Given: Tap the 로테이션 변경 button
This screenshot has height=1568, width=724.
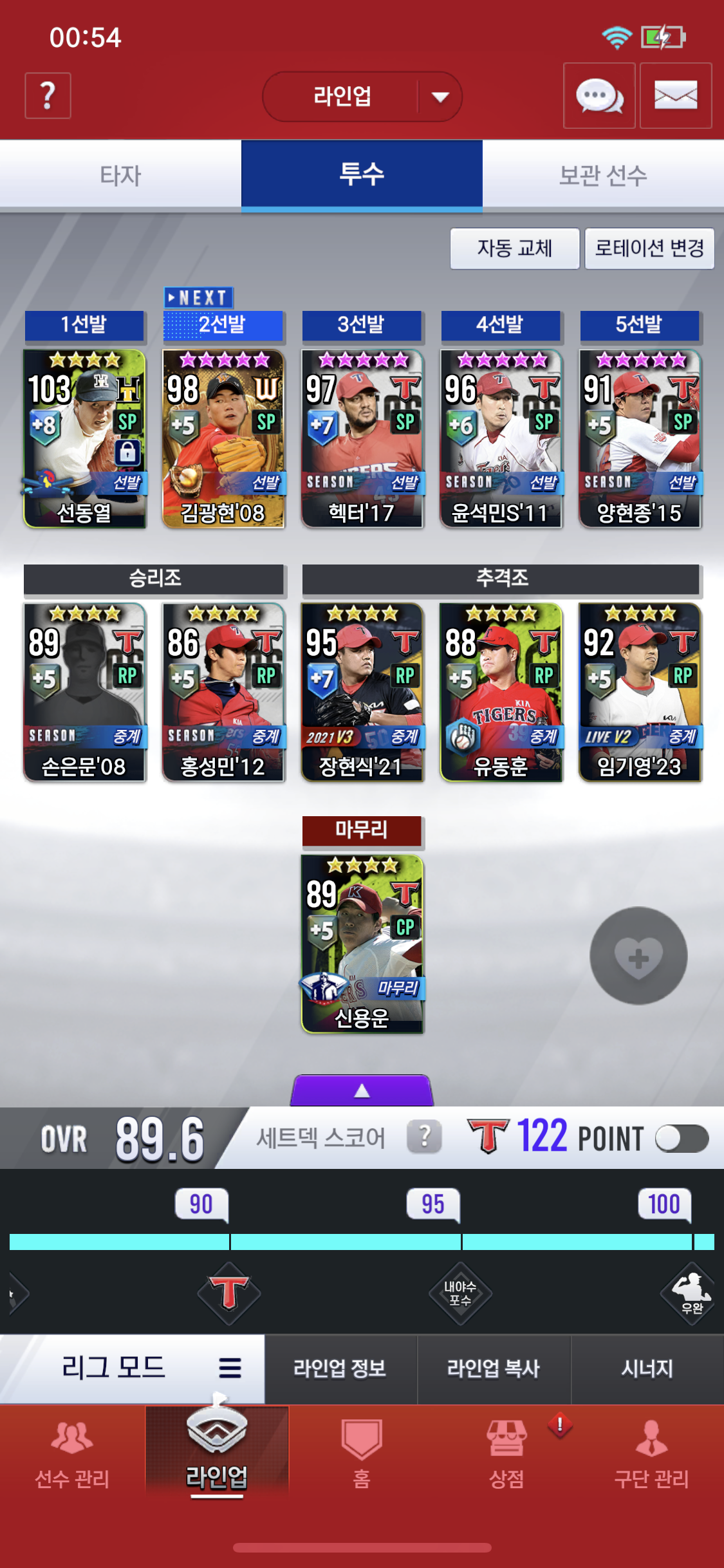Looking at the screenshot, I should point(649,248).
